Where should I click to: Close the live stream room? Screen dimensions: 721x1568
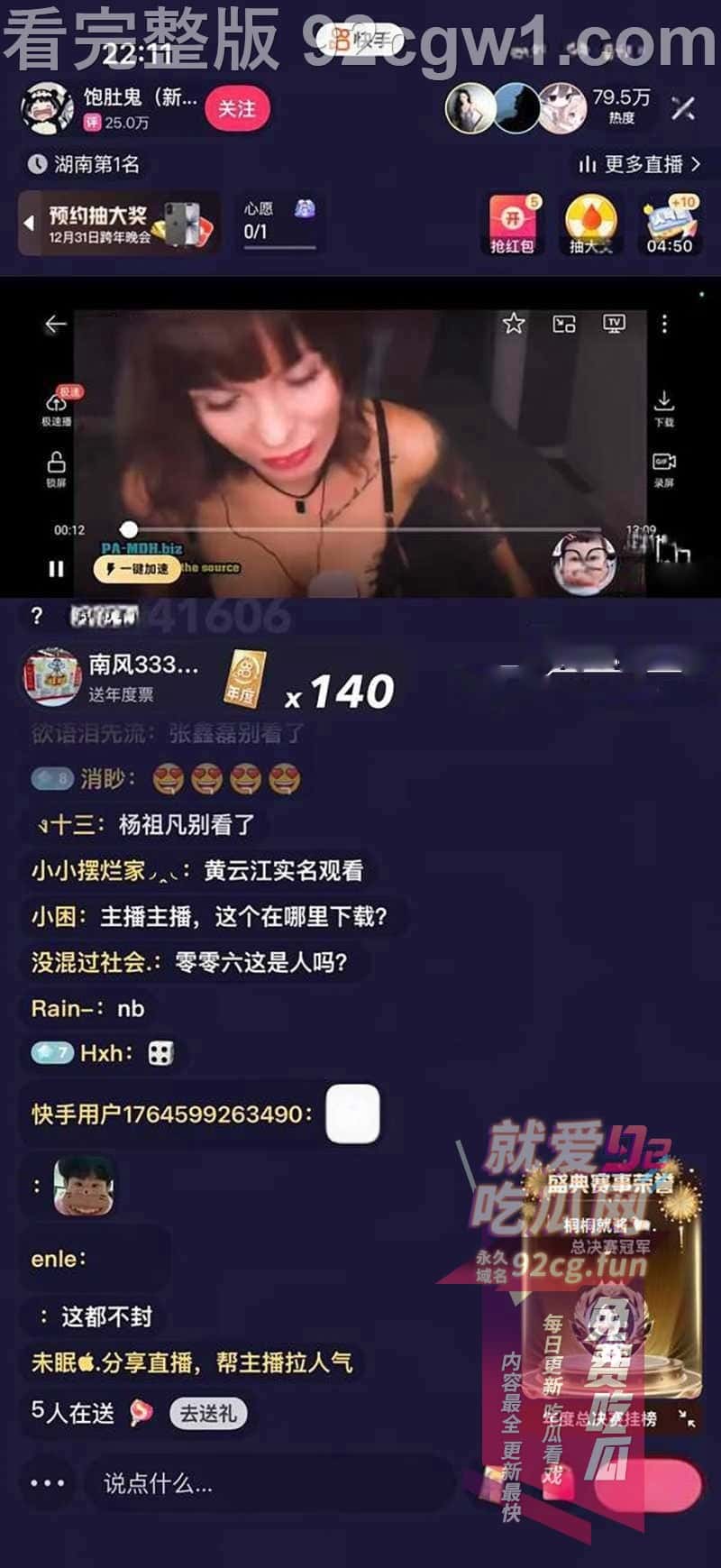(x=682, y=109)
